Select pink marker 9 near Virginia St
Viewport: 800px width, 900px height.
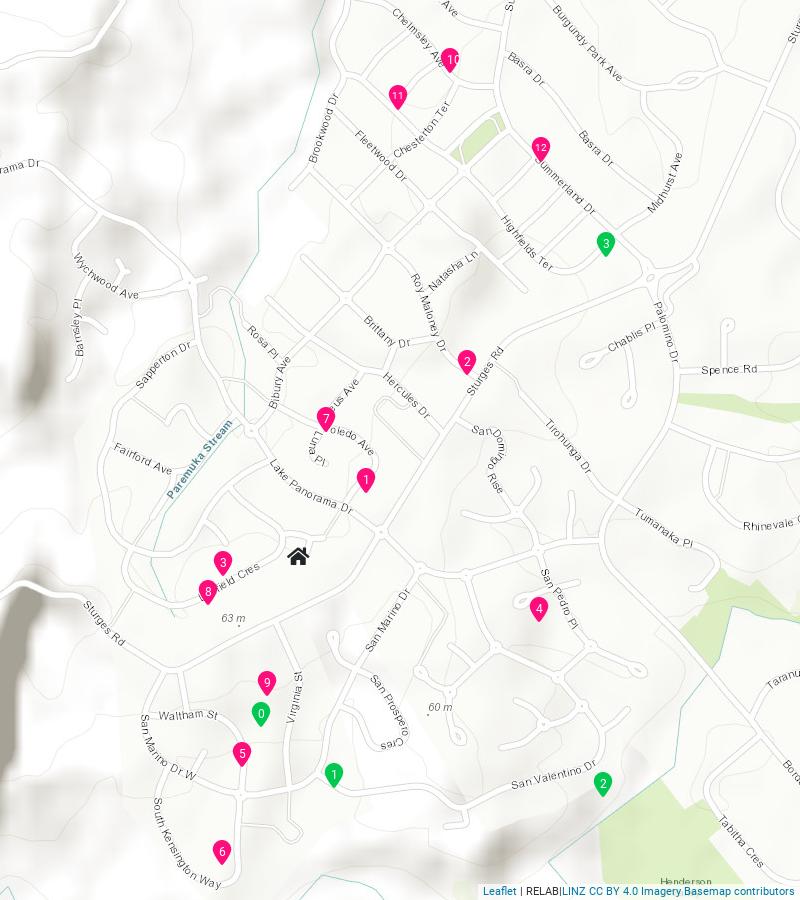pos(266,683)
